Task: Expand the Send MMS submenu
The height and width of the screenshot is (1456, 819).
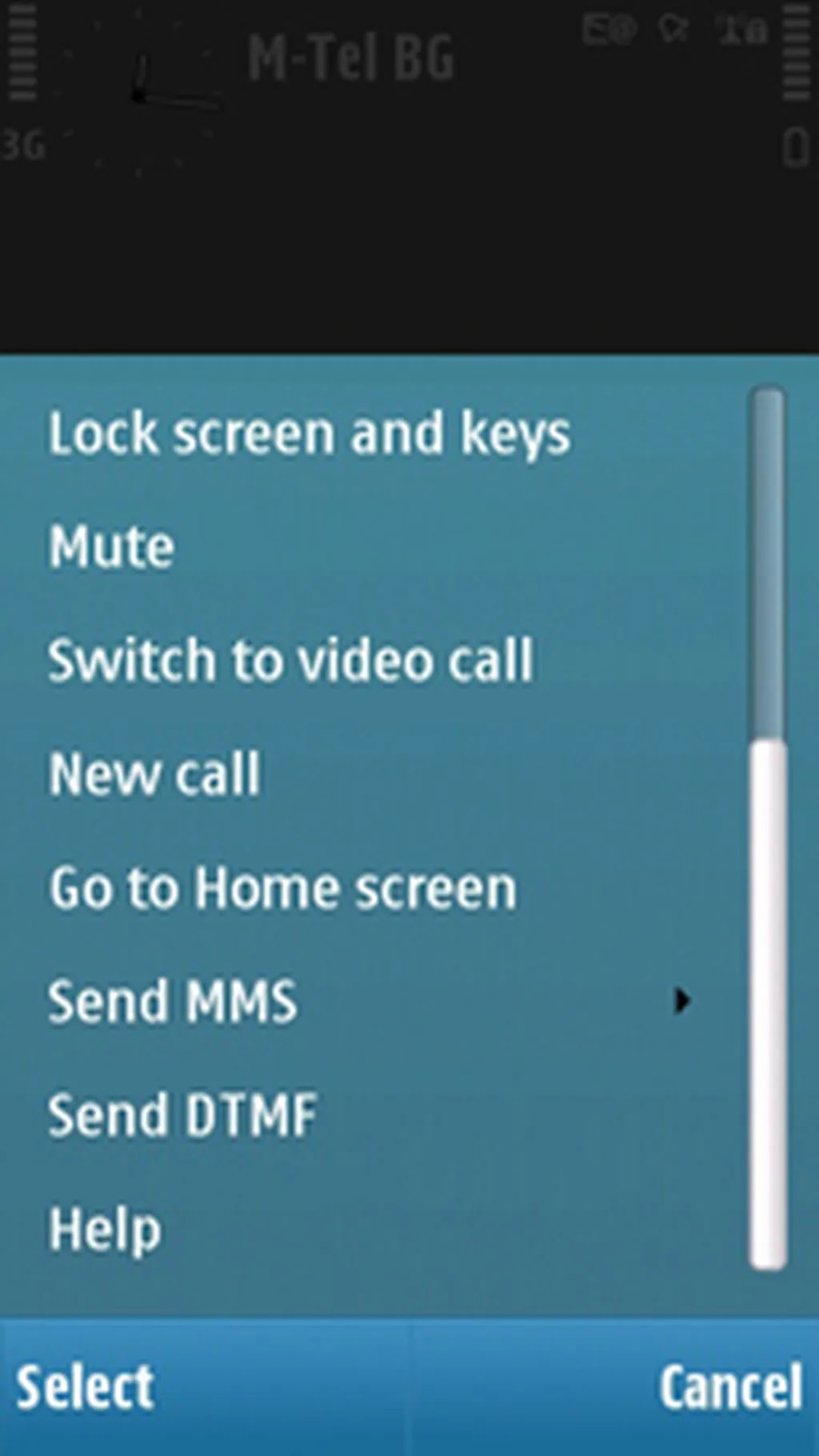Action: (x=368, y=1002)
